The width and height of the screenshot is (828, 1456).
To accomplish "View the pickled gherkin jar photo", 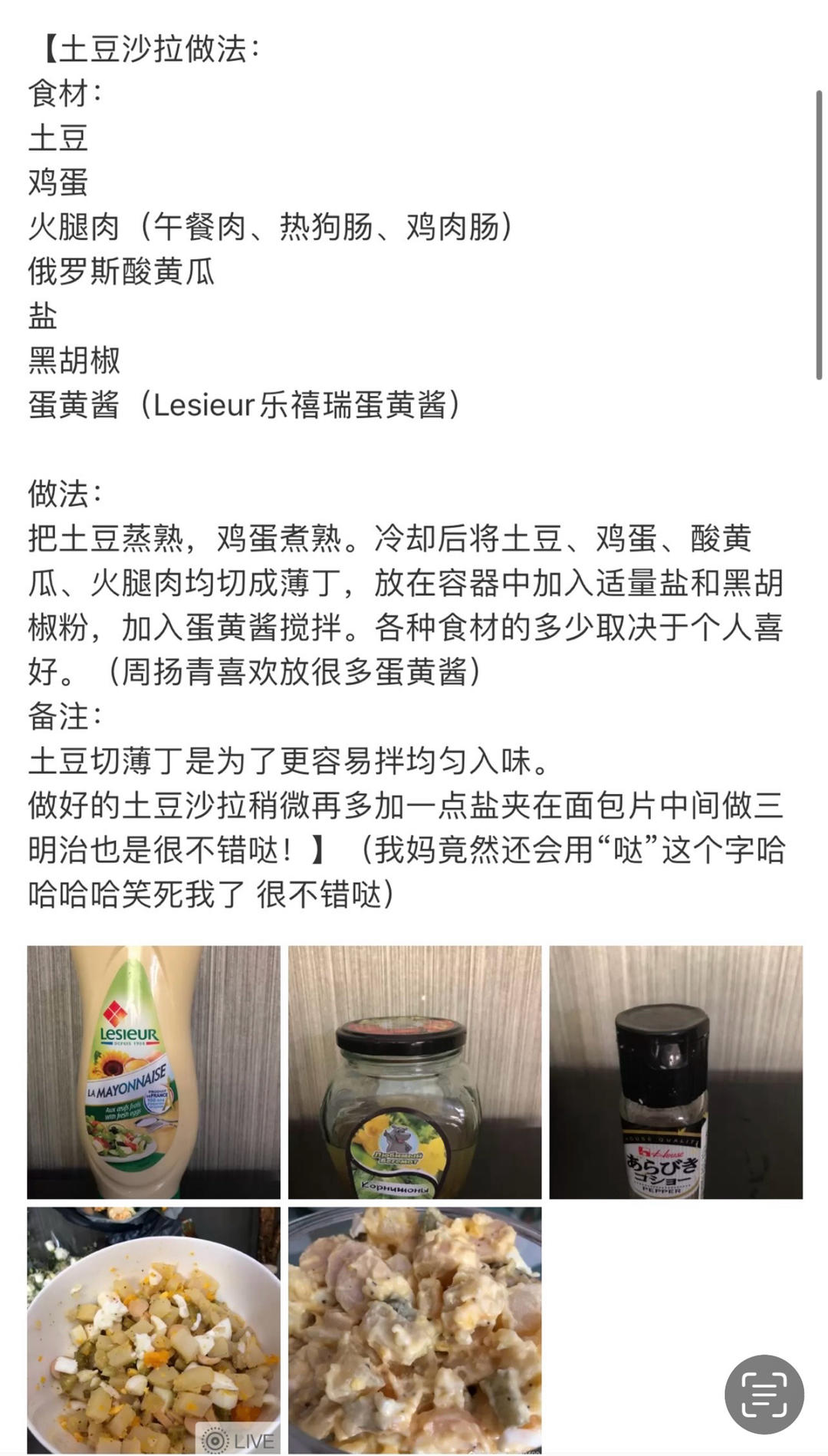I will 415,1072.
